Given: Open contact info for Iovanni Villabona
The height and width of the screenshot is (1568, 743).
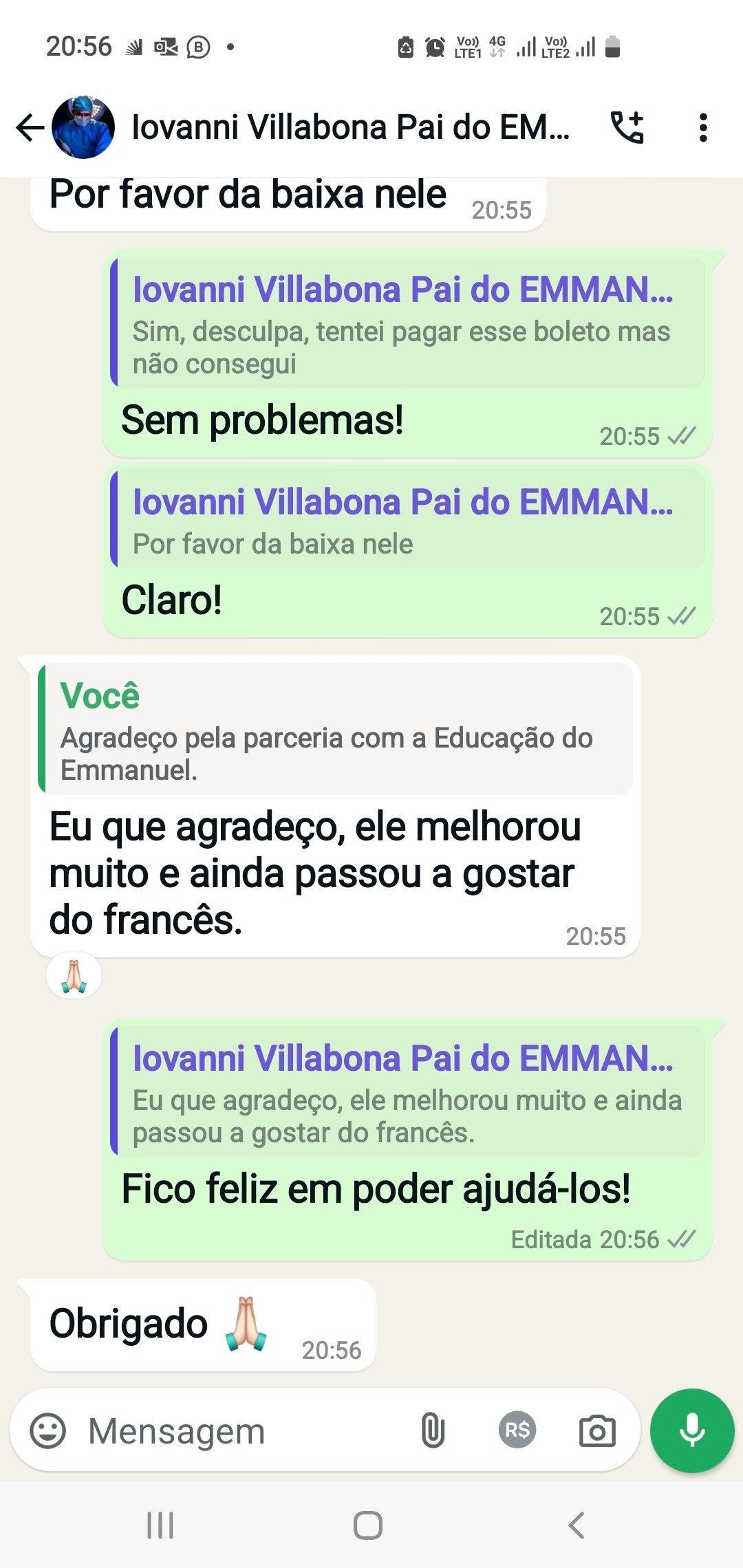Looking at the screenshot, I should [351, 128].
